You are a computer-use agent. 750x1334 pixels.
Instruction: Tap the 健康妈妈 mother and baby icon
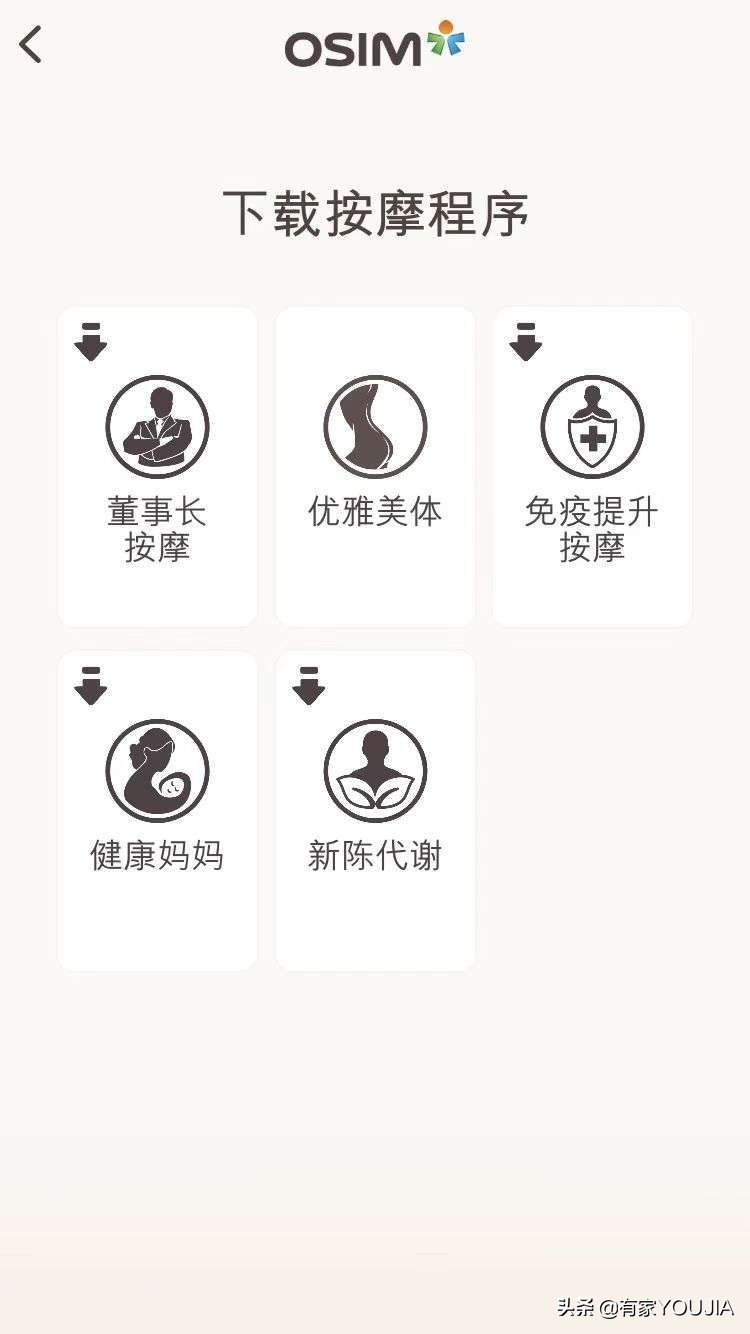coord(157,770)
